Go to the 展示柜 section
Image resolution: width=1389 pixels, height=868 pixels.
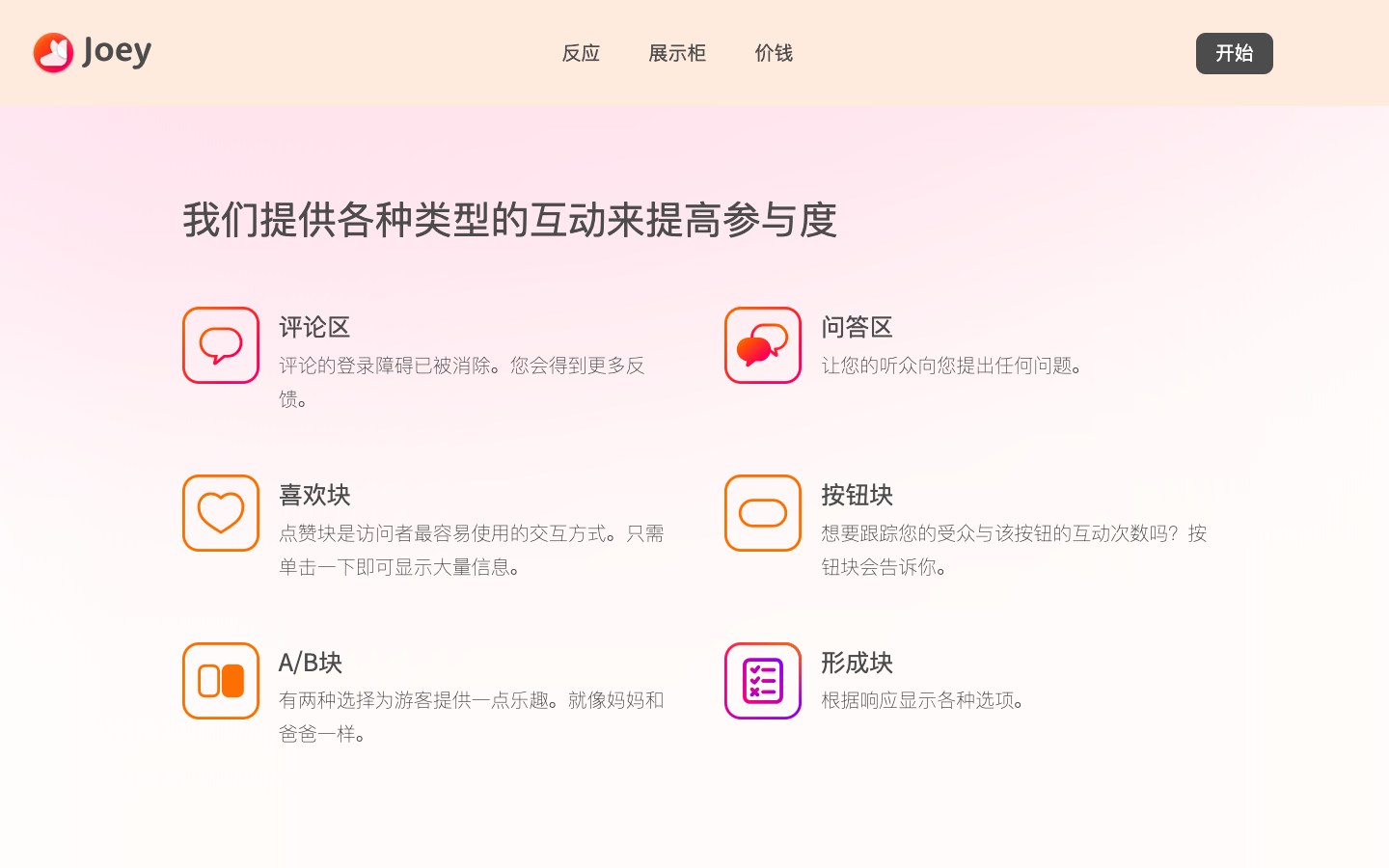pyautogui.click(x=677, y=53)
